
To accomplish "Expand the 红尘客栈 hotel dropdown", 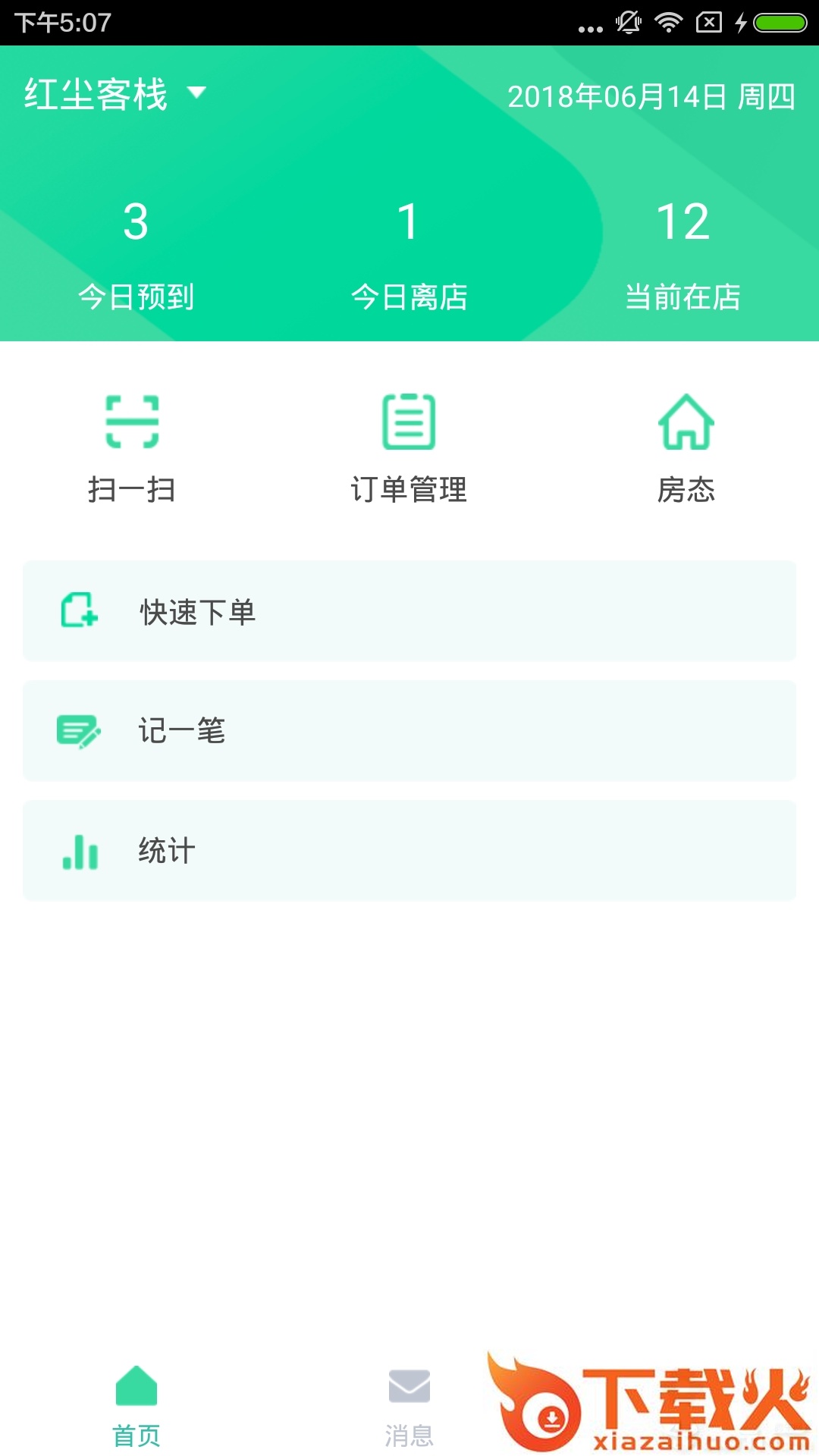I will 114,95.
